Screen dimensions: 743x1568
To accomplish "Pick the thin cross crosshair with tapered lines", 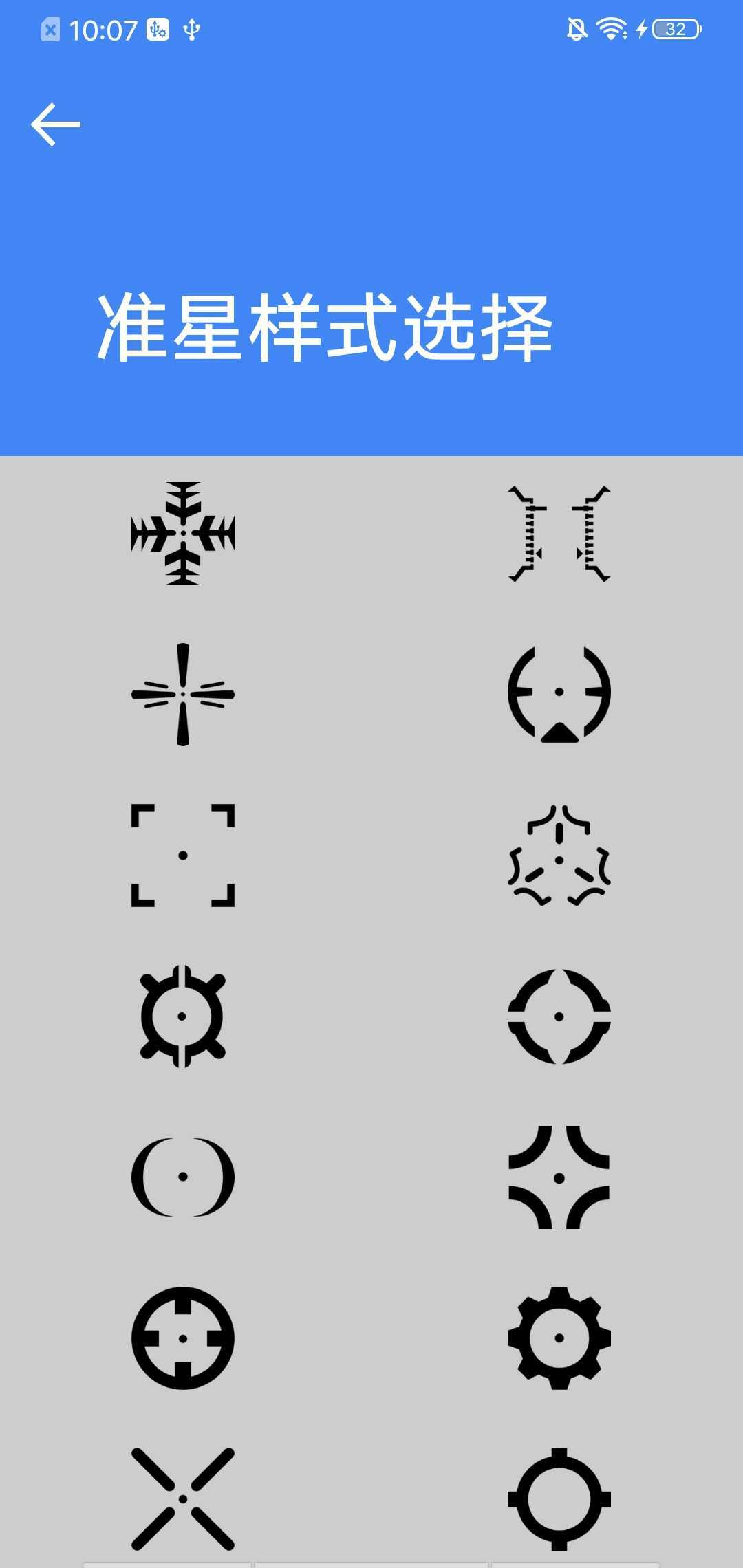I will 183,695.
